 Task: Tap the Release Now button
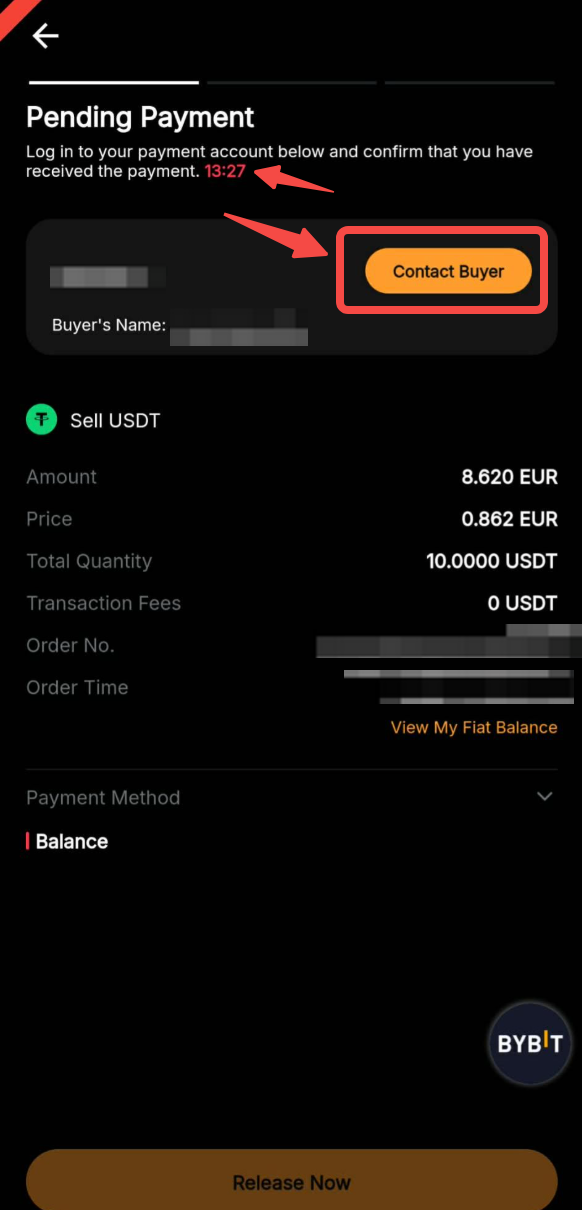pyautogui.click(x=291, y=1182)
